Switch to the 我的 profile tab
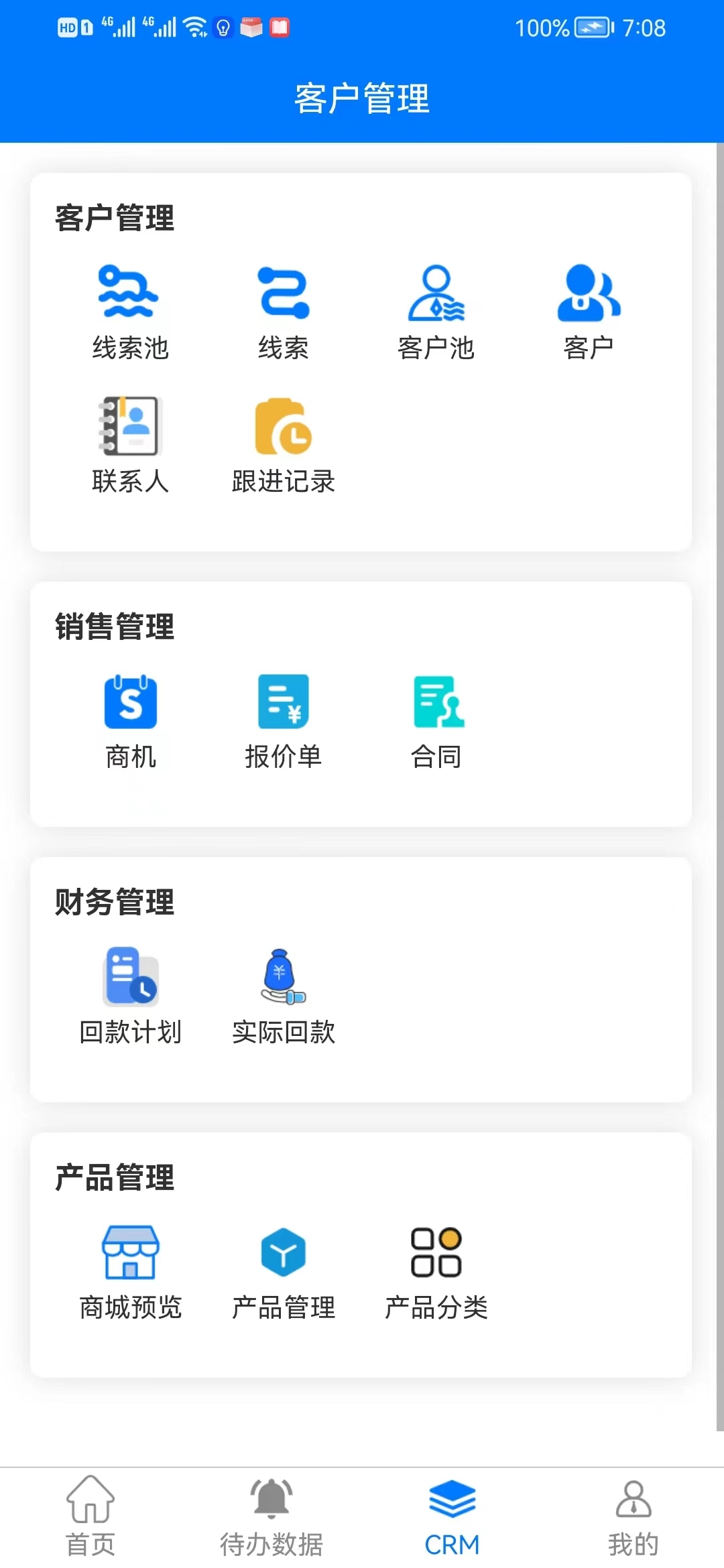This screenshot has height=1568, width=724. (x=633, y=1514)
